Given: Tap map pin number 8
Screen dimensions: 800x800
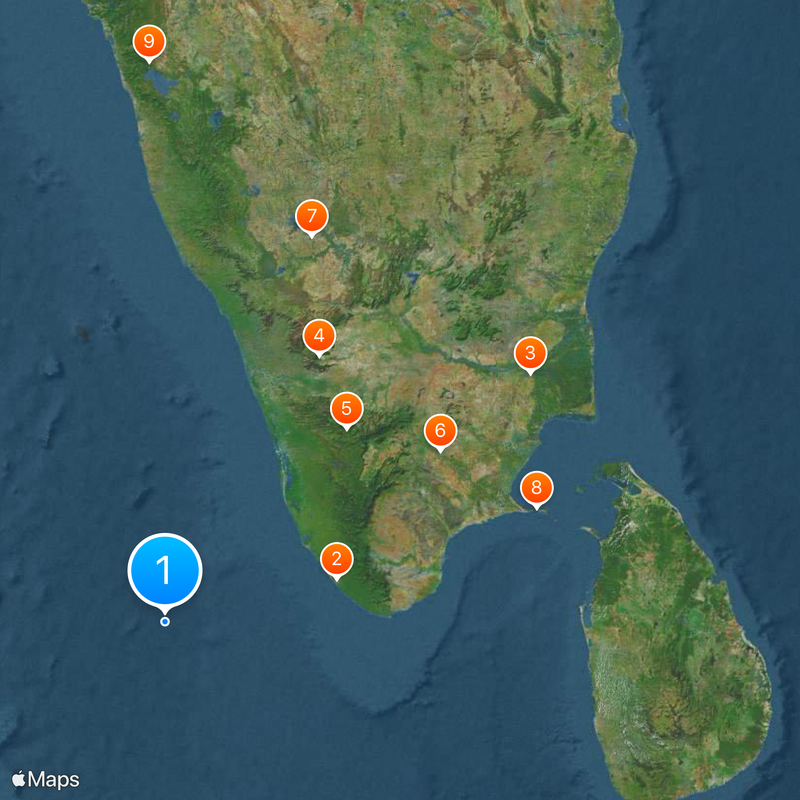Looking at the screenshot, I should coord(536,488).
